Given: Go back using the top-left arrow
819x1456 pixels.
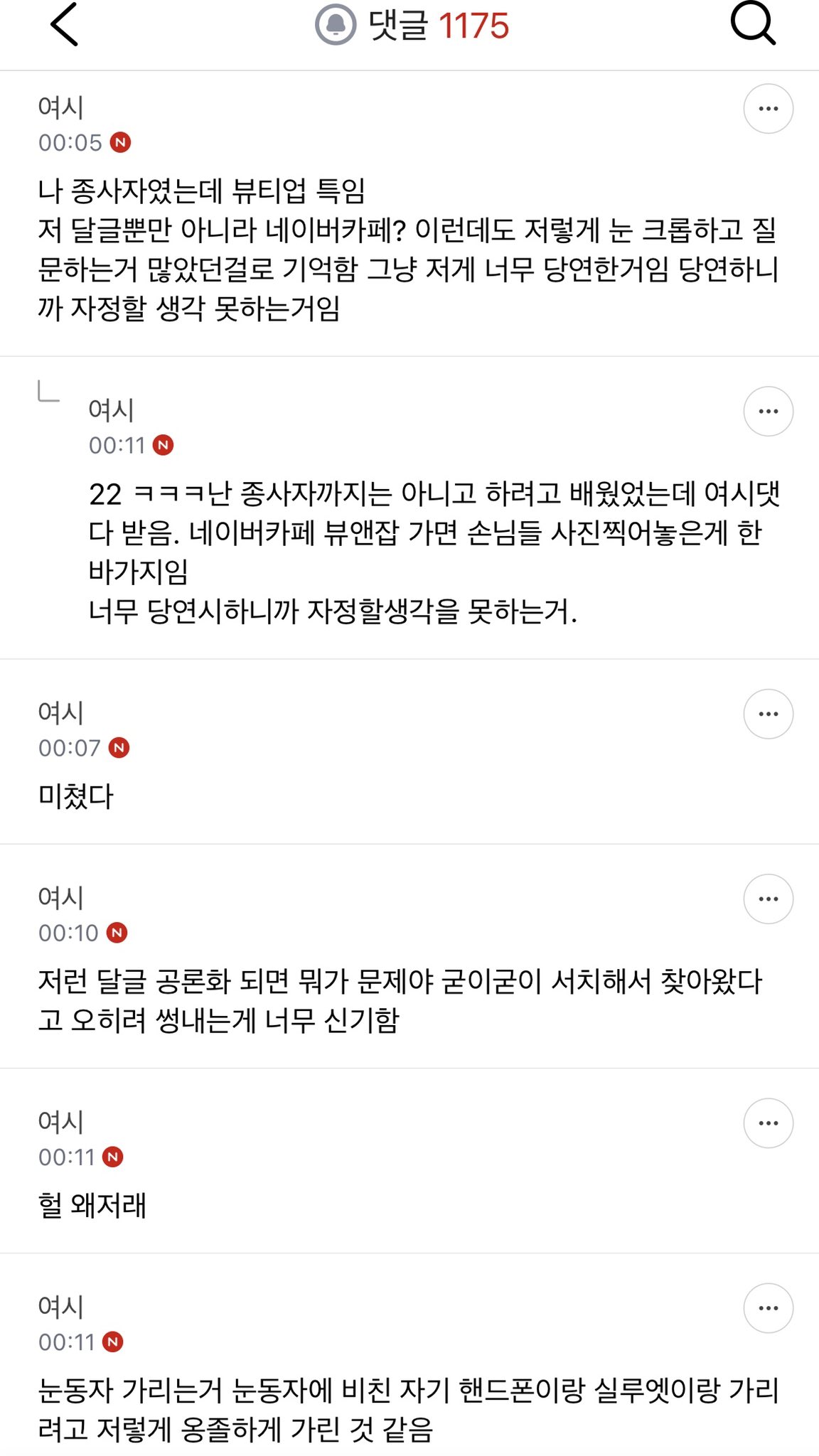Looking at the screenshot, I should click(64, 25).
